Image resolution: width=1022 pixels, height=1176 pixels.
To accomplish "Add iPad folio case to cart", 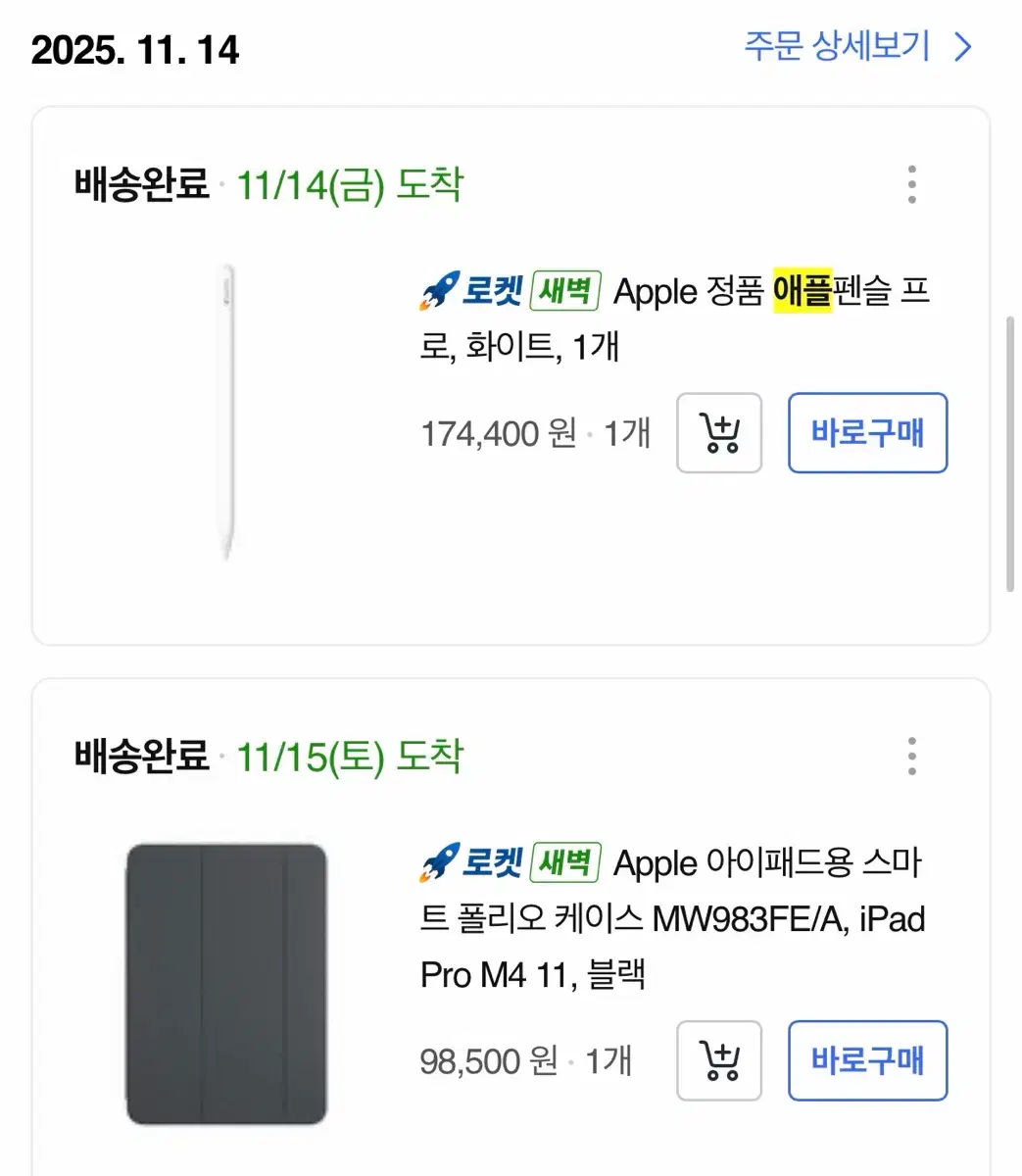I will (x=718, y=1061).
